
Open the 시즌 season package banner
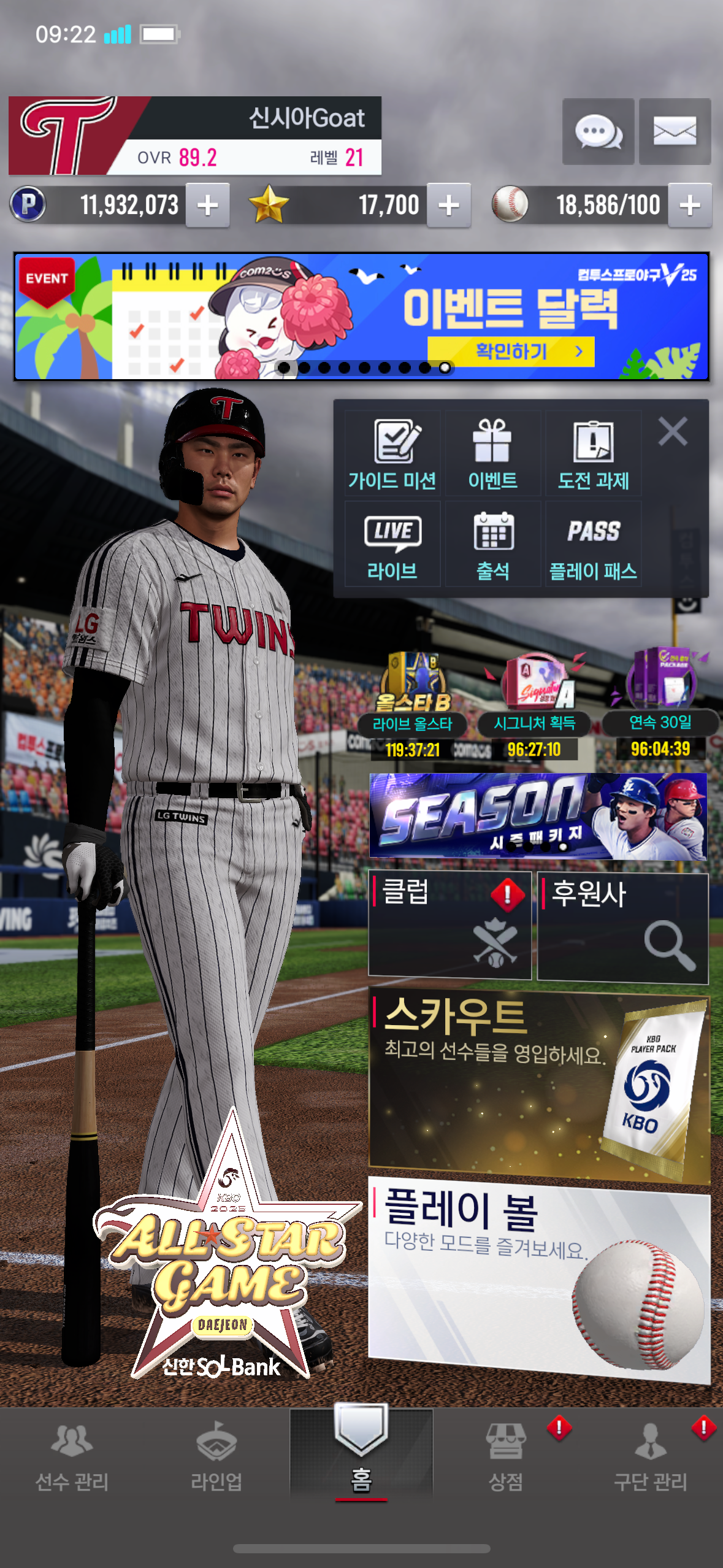[x=538, y=816]
